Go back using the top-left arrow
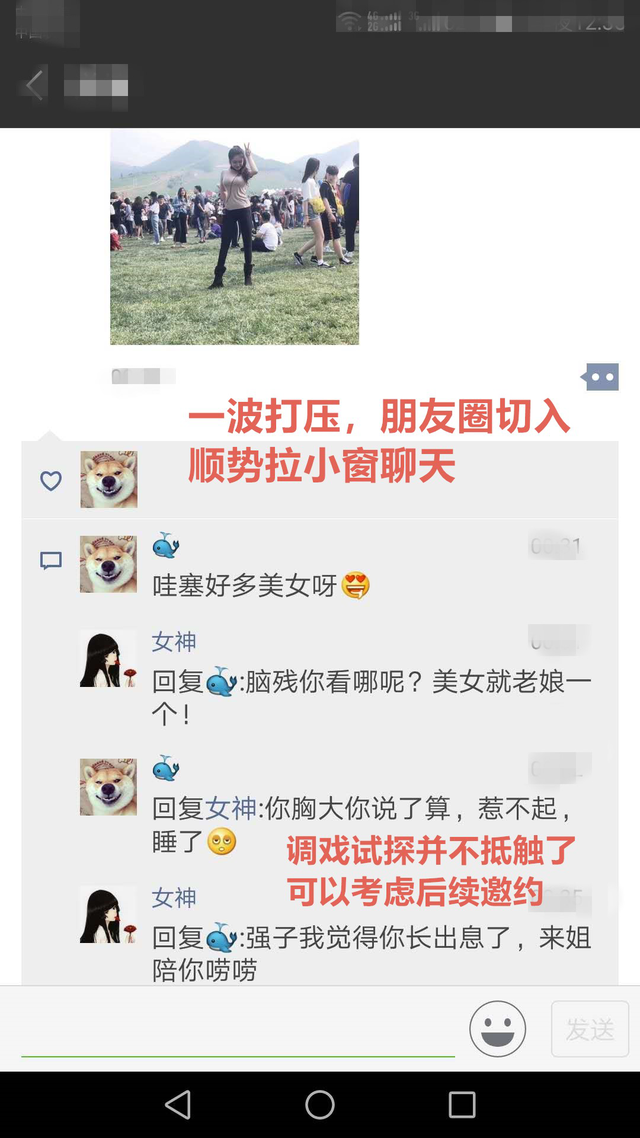640x1138 pixels. 33,86
